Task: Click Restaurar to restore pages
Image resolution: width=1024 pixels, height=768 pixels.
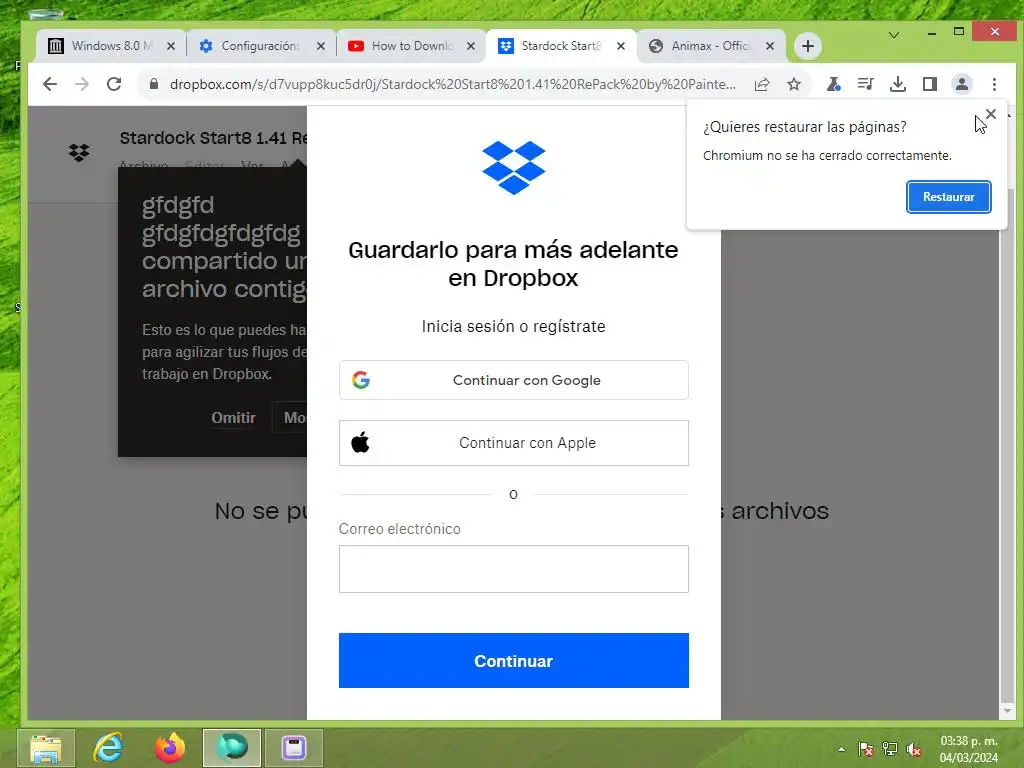Action: point(948,197)
